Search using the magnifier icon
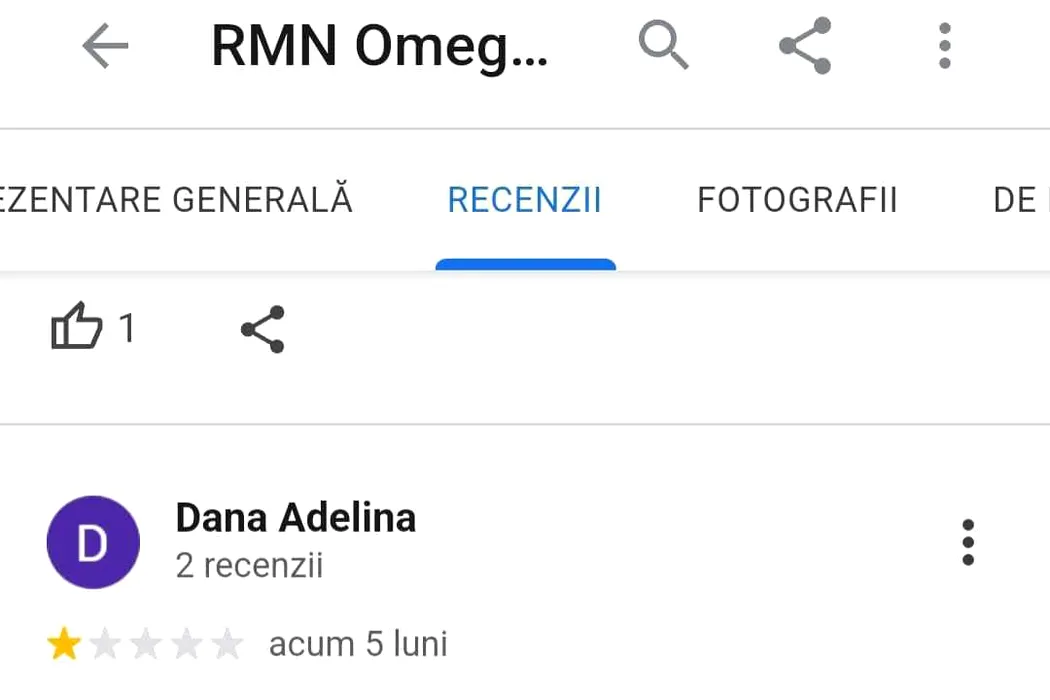 click(663, 45)
